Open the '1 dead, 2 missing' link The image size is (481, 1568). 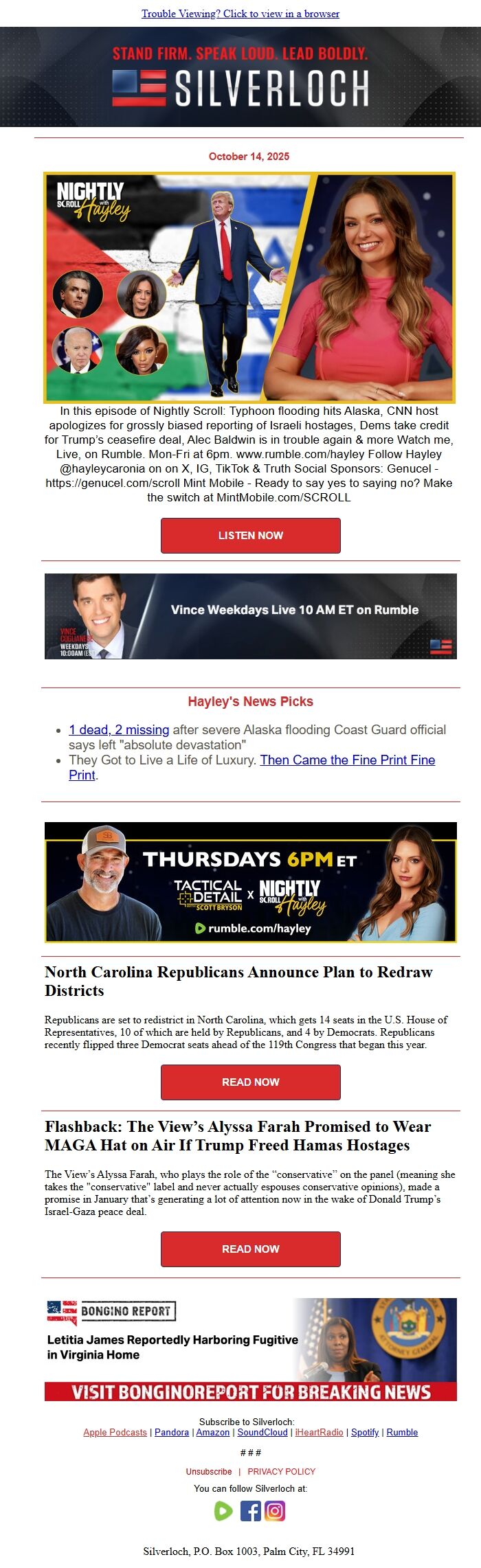coord(119,729)
